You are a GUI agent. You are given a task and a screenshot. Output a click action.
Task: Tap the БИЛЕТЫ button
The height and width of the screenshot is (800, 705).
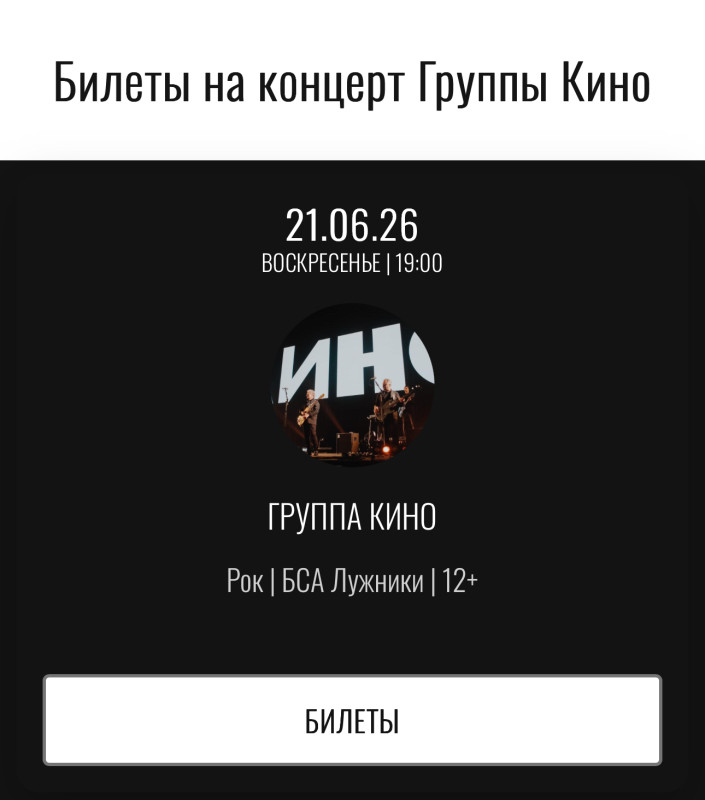click(x=352, y=720)
